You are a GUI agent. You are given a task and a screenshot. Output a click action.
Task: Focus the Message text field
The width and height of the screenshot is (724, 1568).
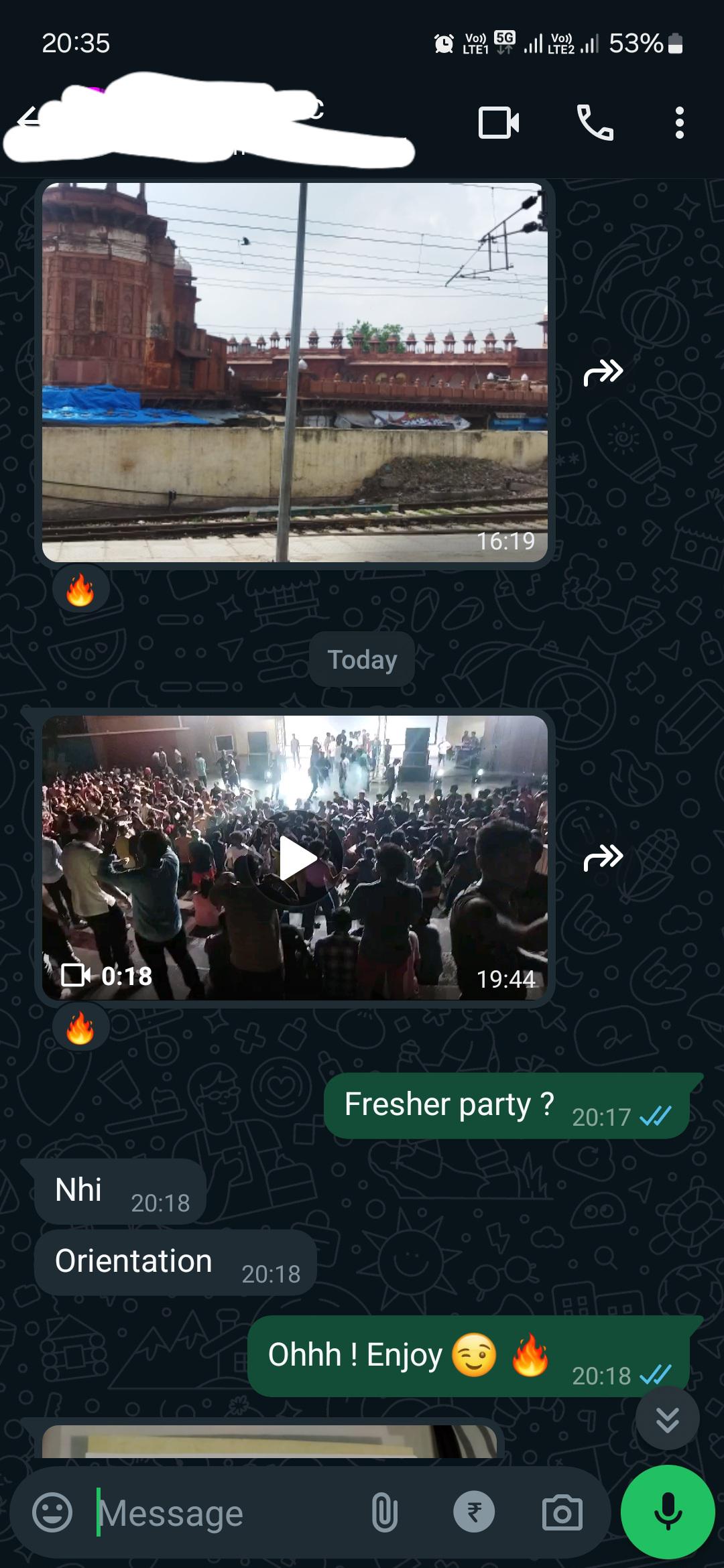[221, 1513]
